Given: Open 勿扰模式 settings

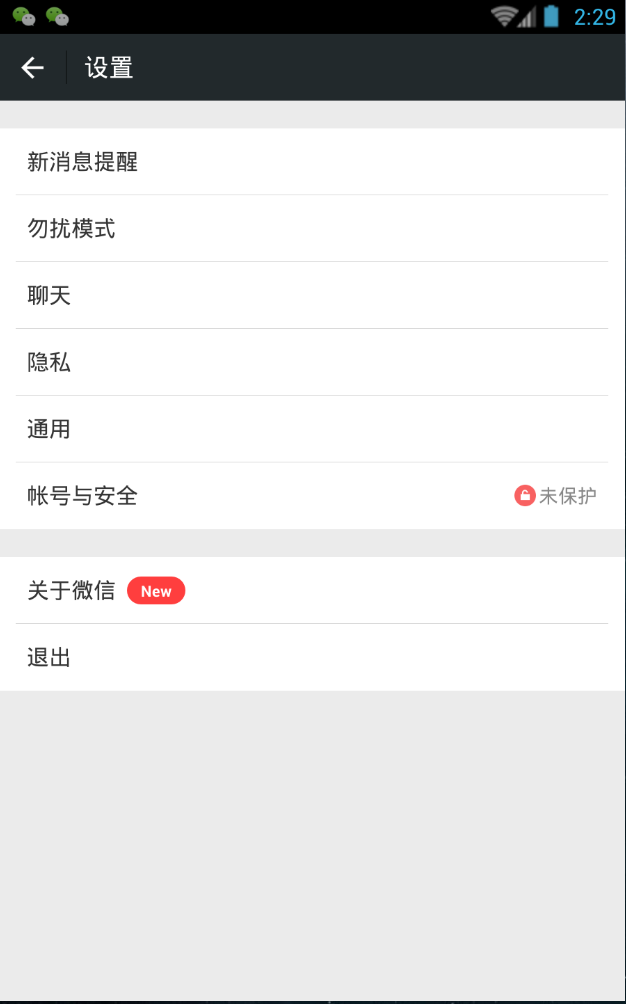Looking at the screenshot, I should (312, 229).
